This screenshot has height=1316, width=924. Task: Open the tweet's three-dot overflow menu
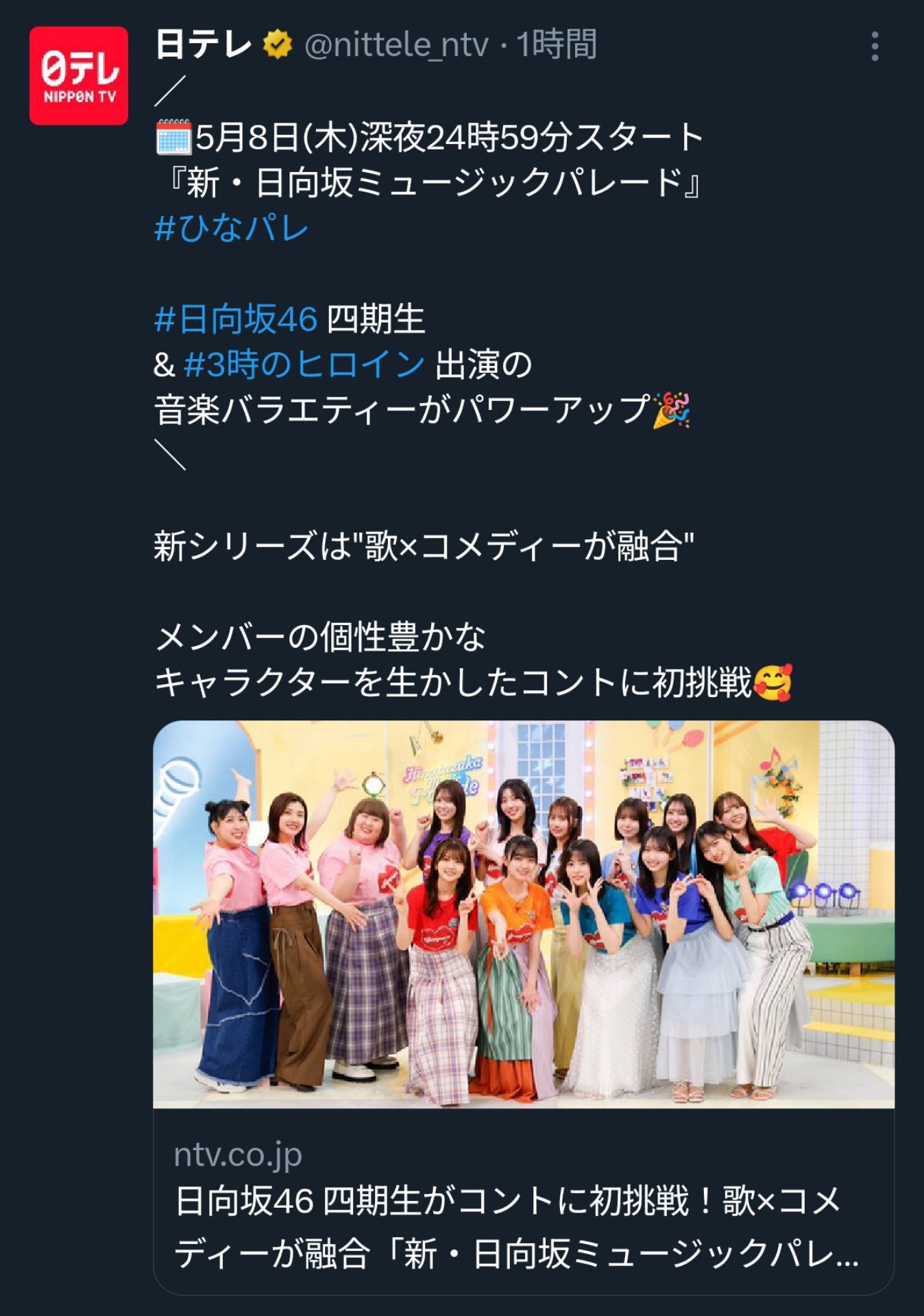pos(875,46)
